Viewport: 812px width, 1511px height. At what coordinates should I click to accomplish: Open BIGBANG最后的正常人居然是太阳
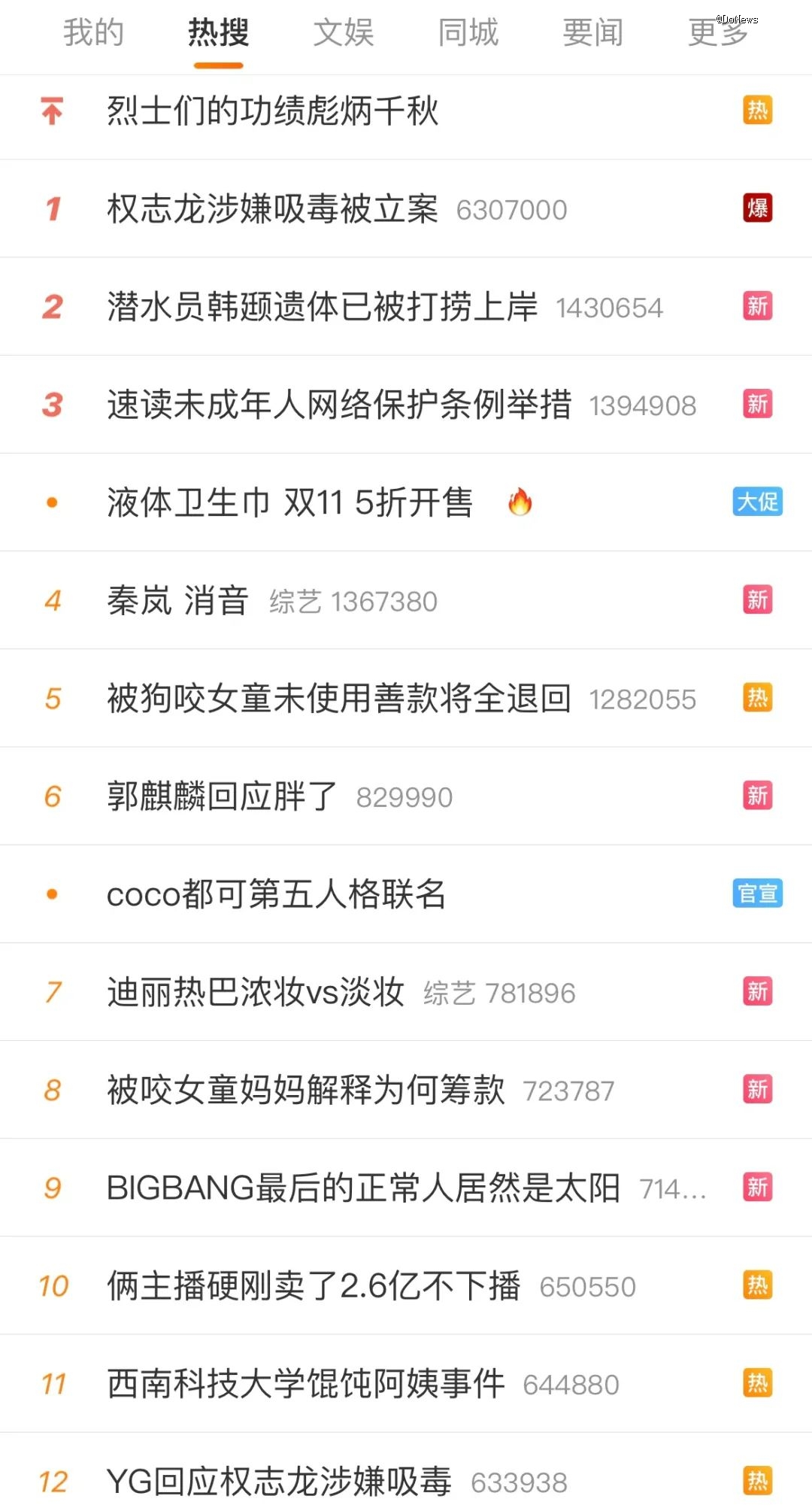406,1188
